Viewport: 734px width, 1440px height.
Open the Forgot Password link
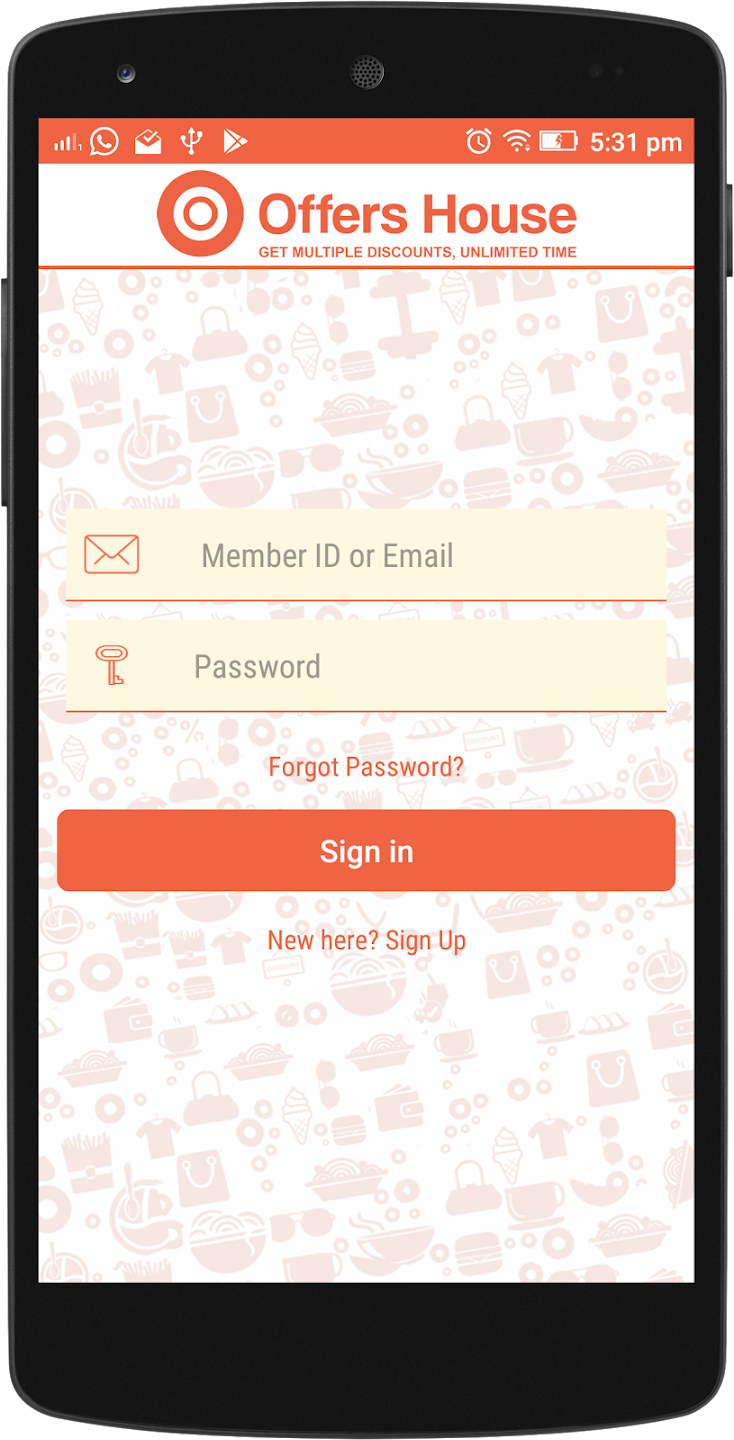pyautogui.click(x=366, y=767)
